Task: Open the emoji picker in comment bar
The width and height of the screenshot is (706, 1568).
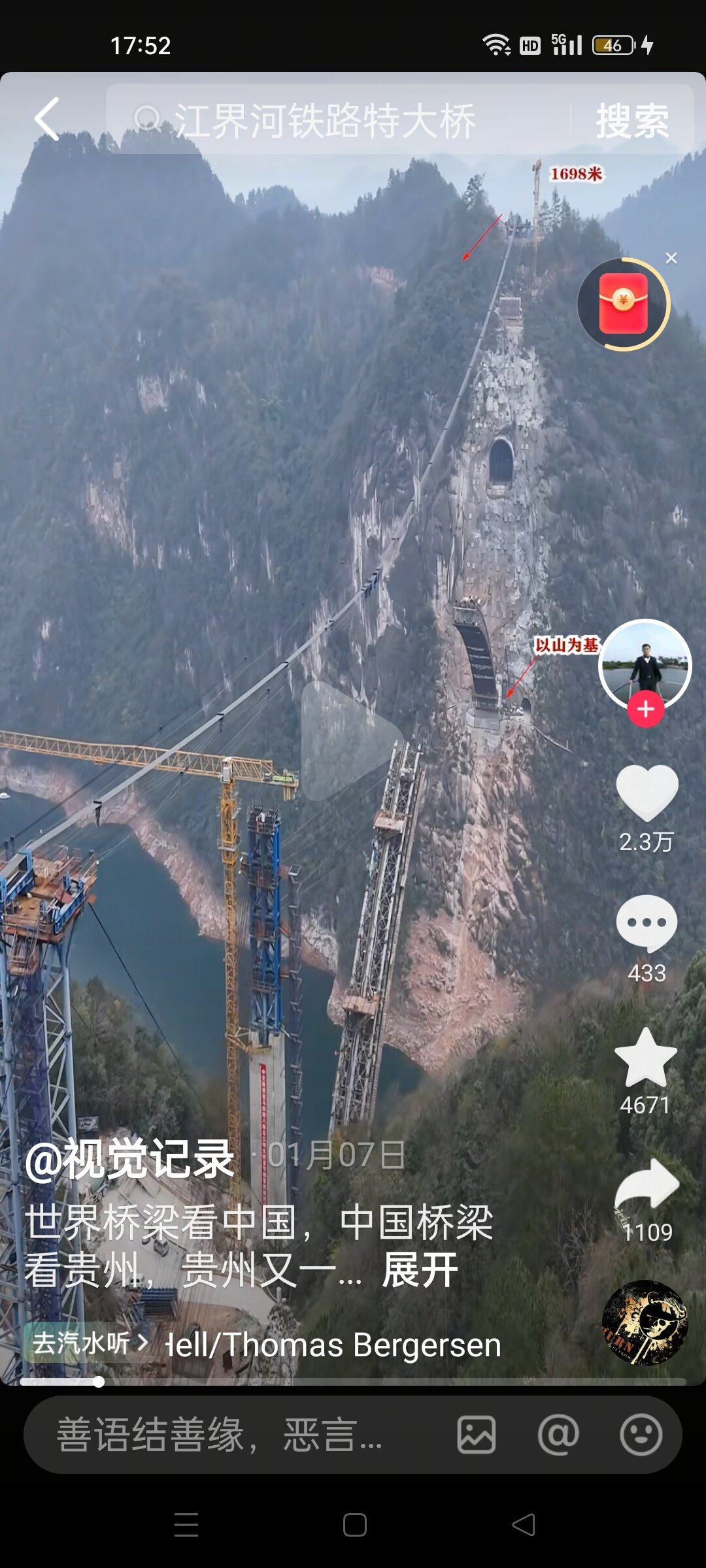Action: 641,1435
